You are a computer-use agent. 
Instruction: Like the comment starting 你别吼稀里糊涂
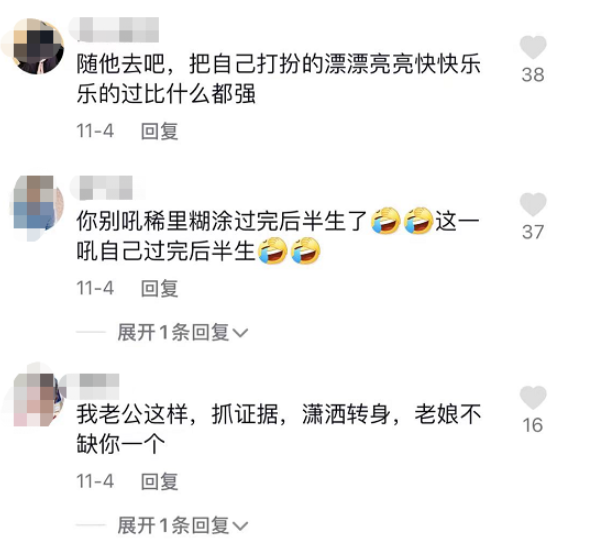click(533, 205)
